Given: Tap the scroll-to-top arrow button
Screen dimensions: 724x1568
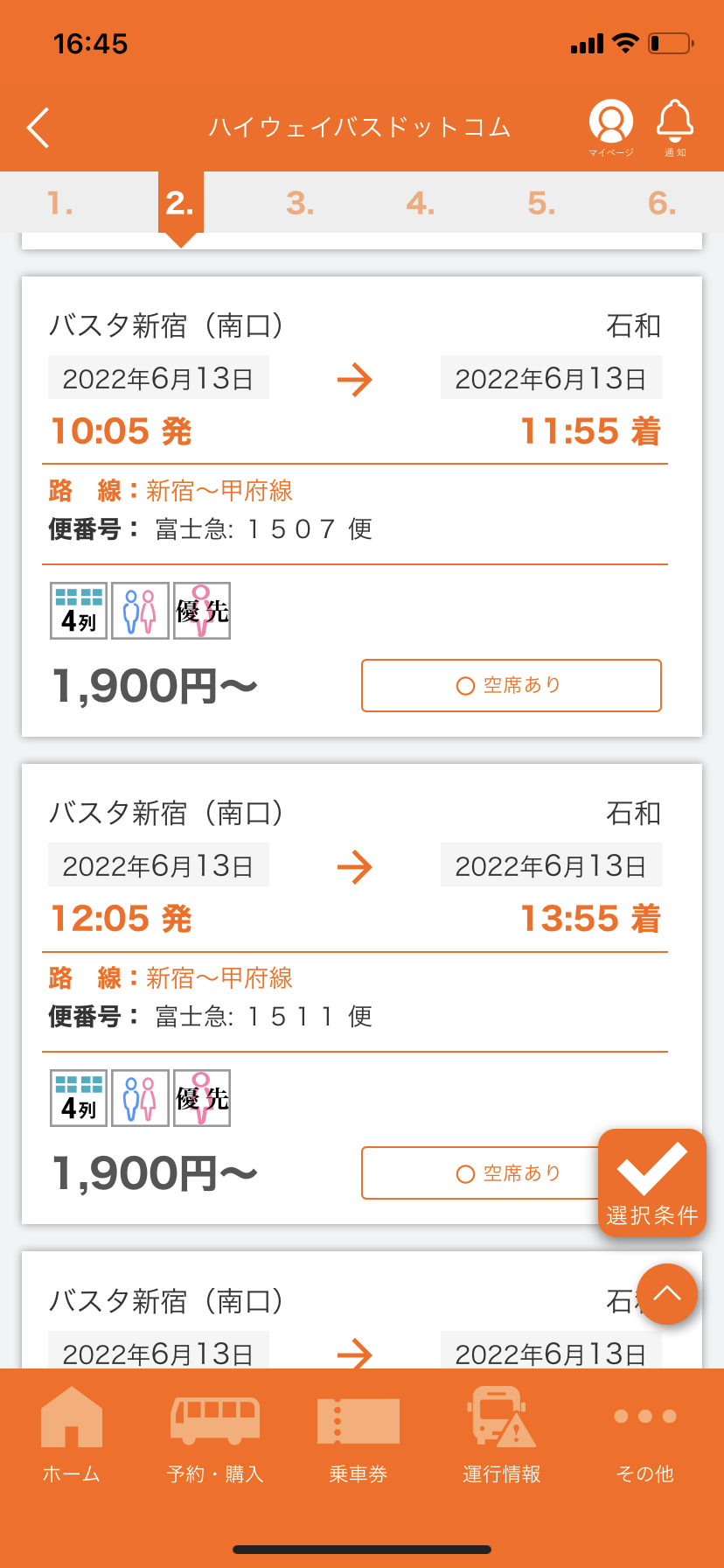Looking at the screenshot, I should pos(667,1294).
